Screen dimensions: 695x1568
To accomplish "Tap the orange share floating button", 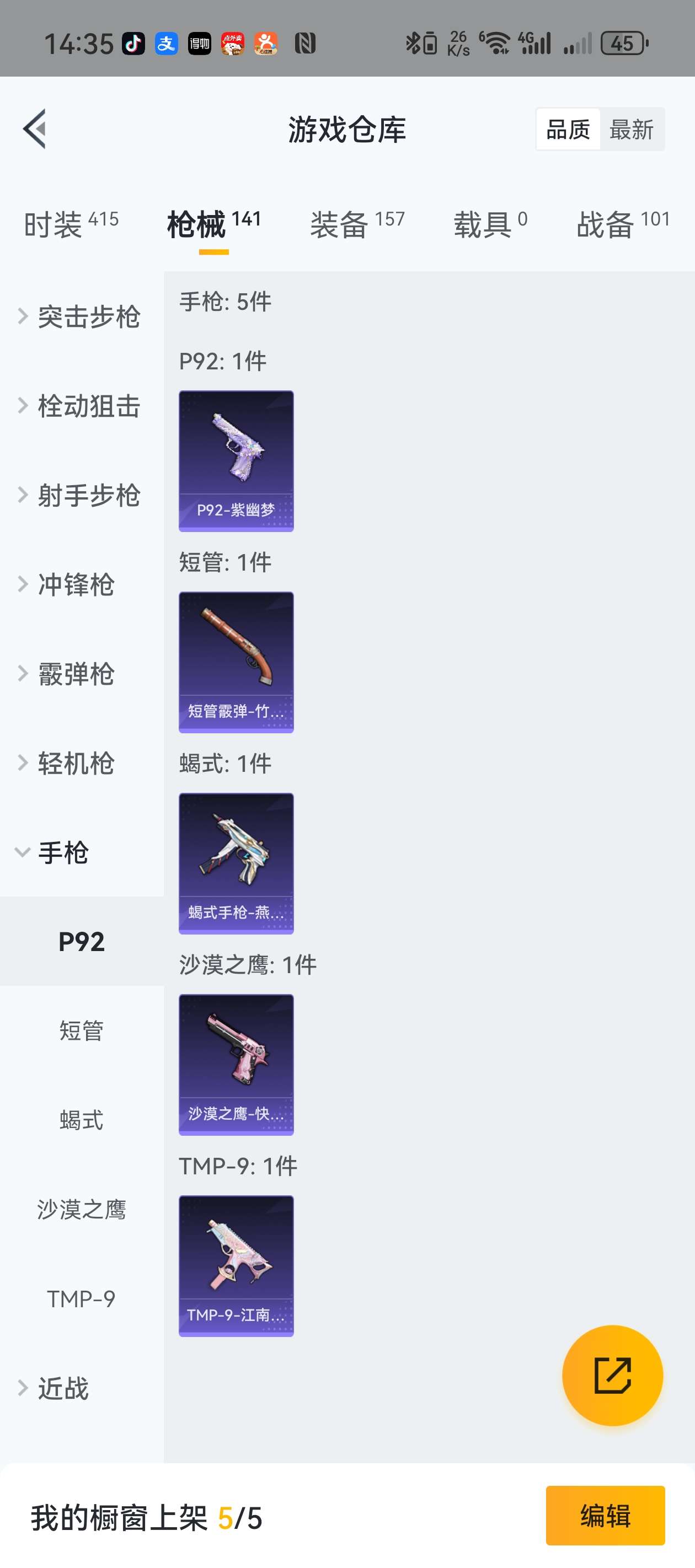I will click(x=612, y=1375).
